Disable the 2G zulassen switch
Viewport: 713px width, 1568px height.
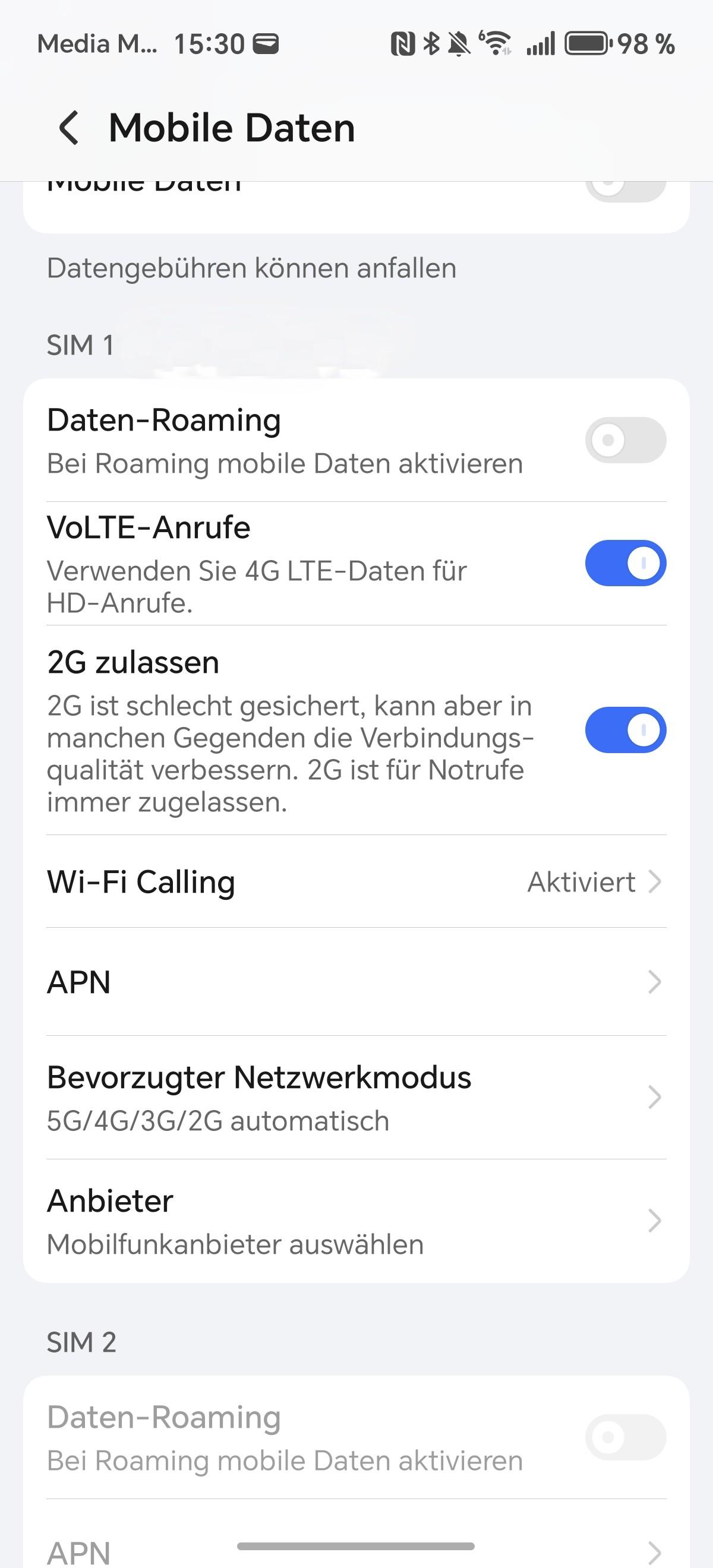[625, 730]
